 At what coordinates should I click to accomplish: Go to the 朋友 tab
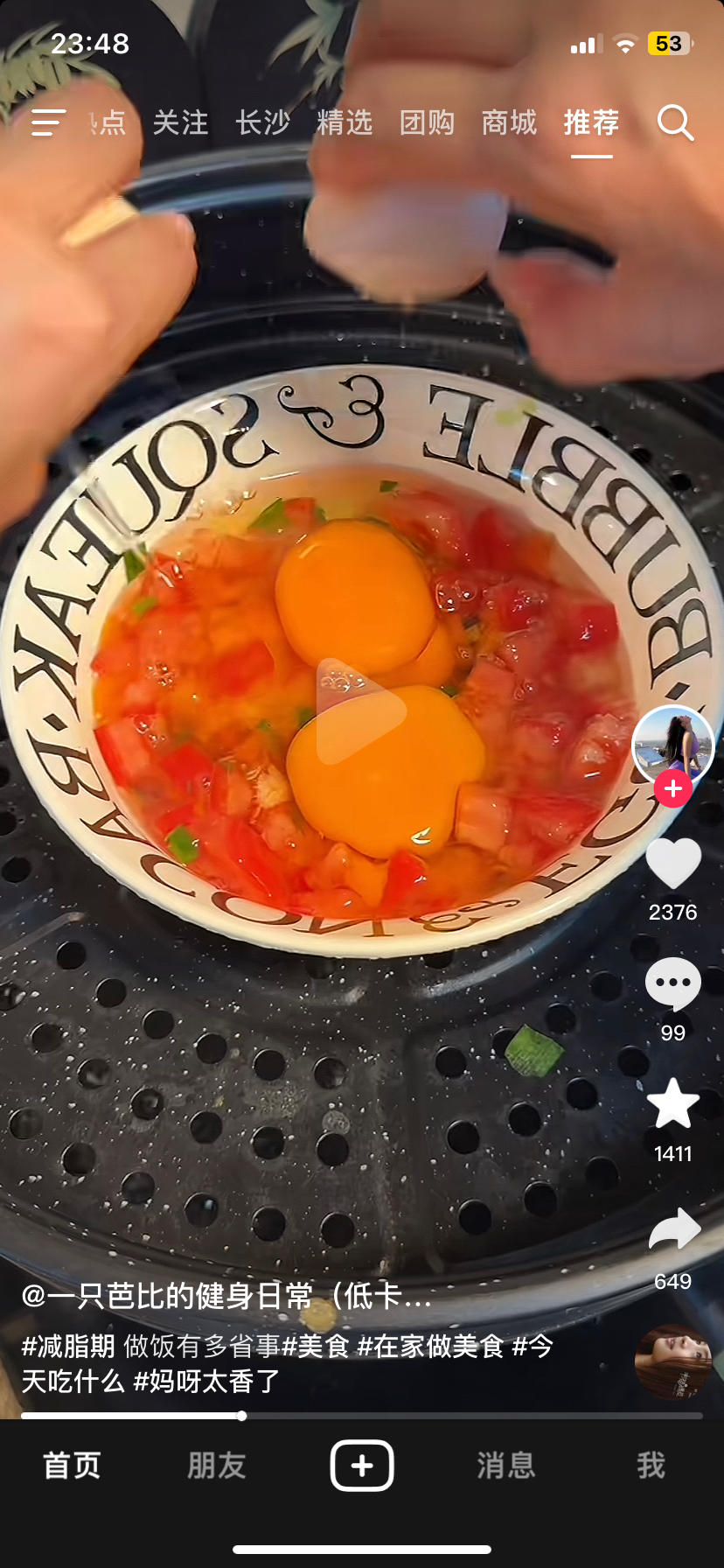(x=216, y=1465)
